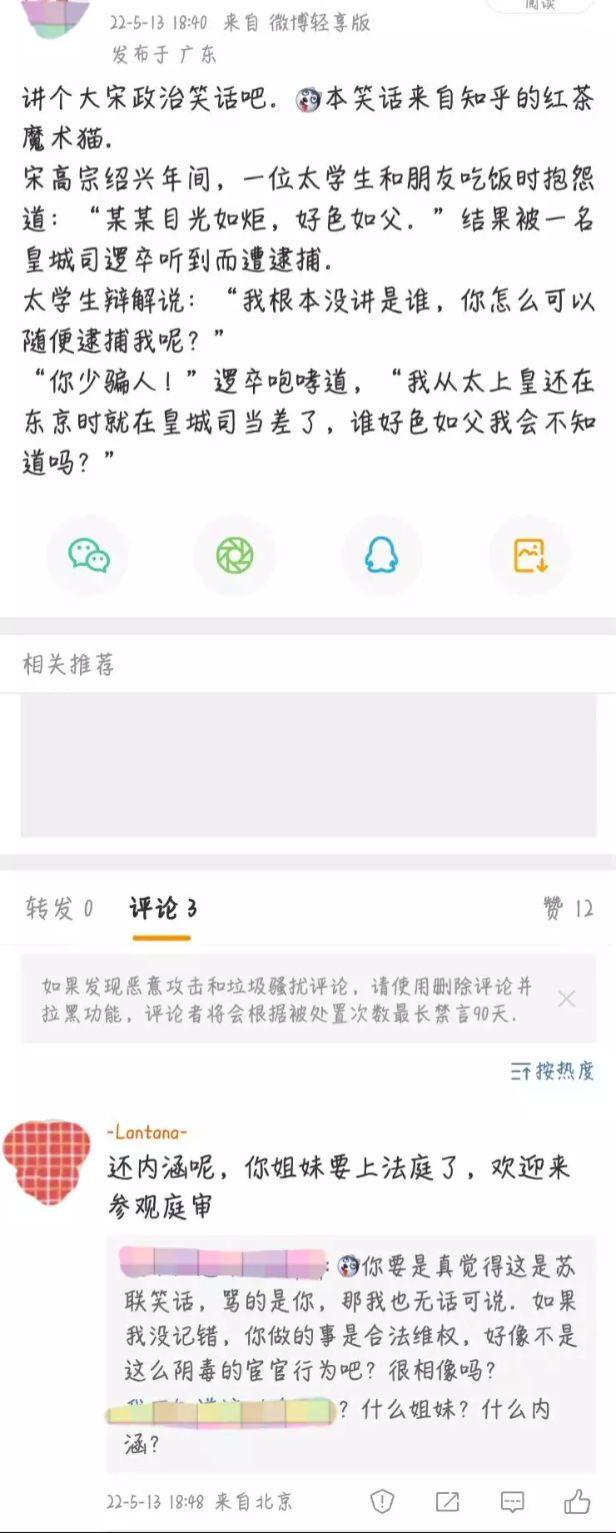Switch to the 评论 tab
The width and height of the screenshot is (616, 1533).
162,908
